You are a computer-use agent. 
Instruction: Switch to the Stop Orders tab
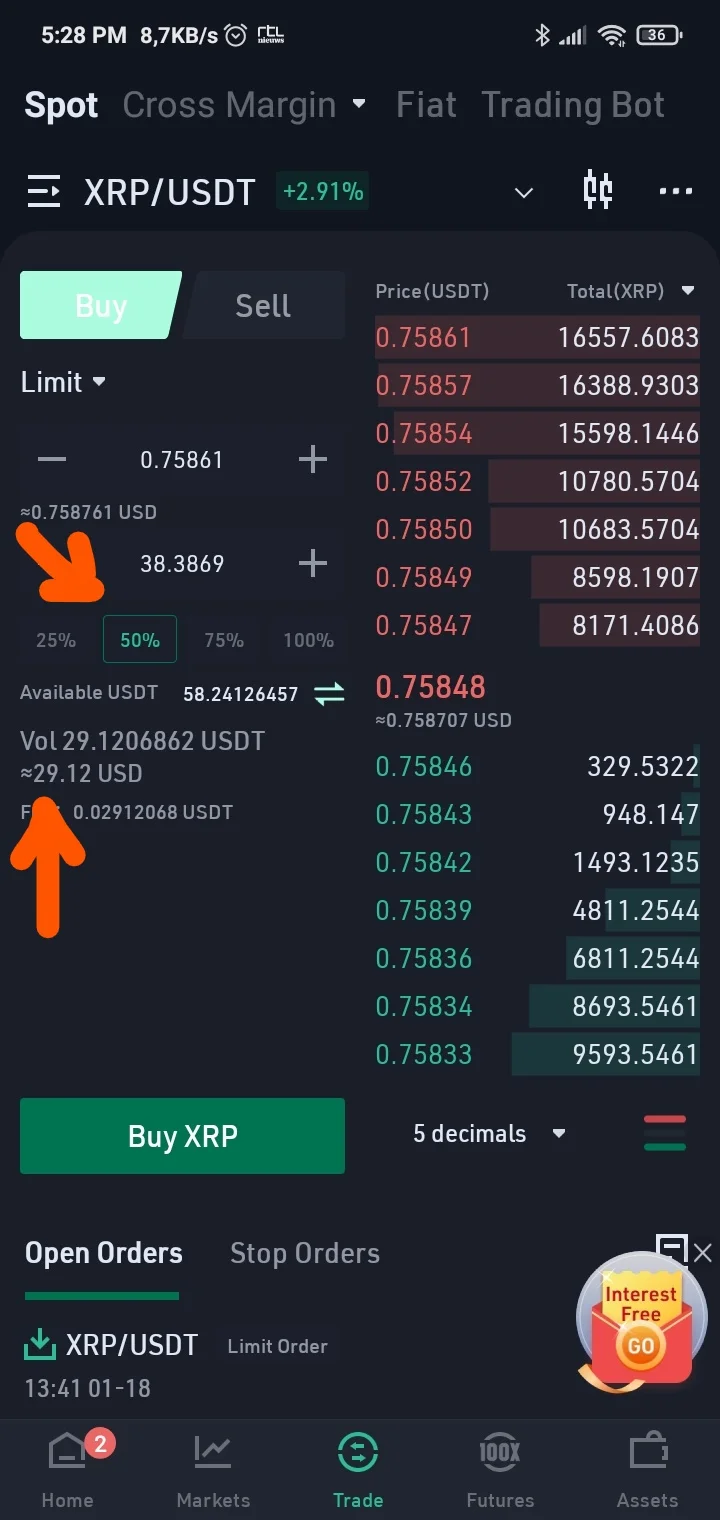(305, 1253)
